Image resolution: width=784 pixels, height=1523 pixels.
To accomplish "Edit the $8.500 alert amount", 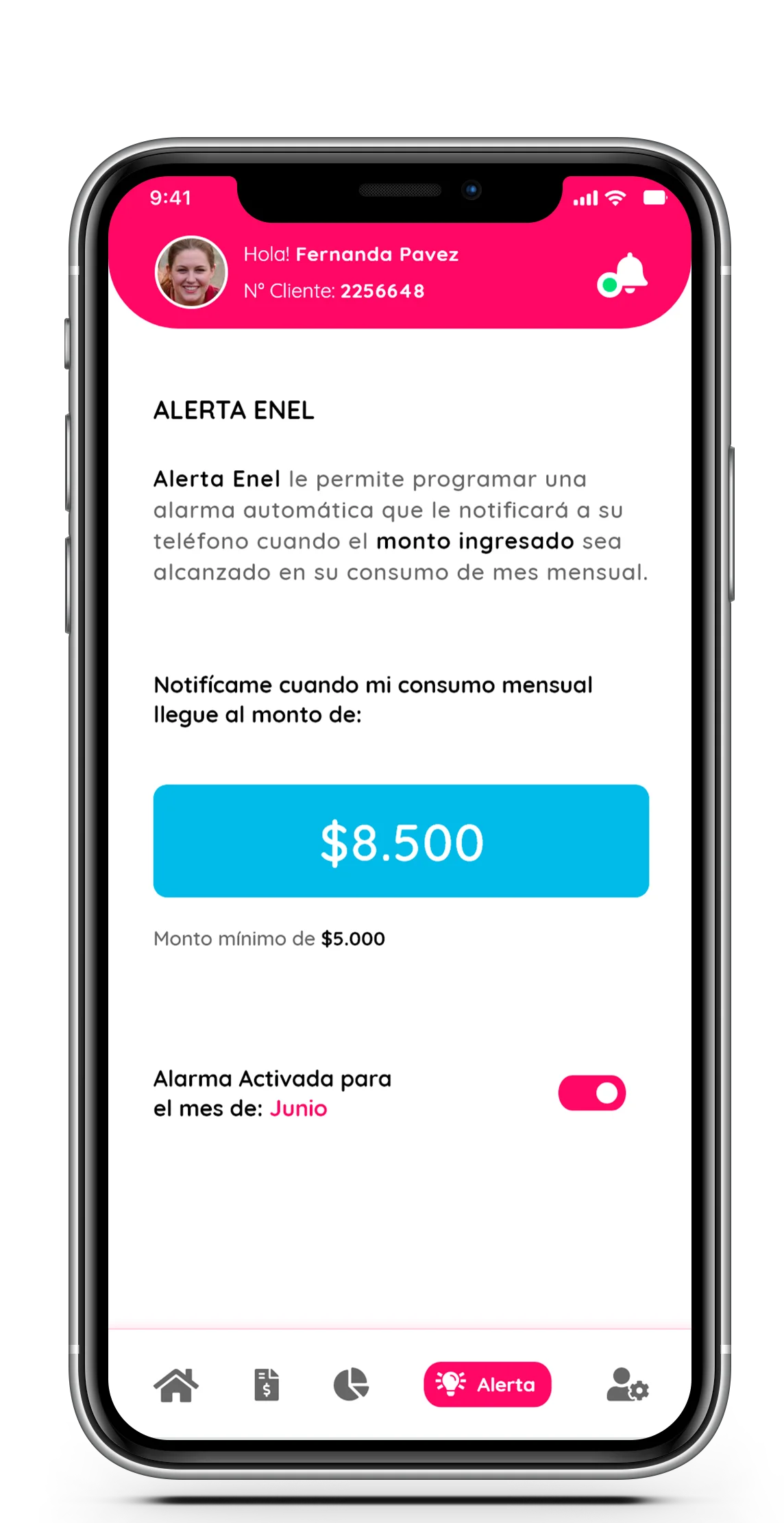I will [401, 841].
